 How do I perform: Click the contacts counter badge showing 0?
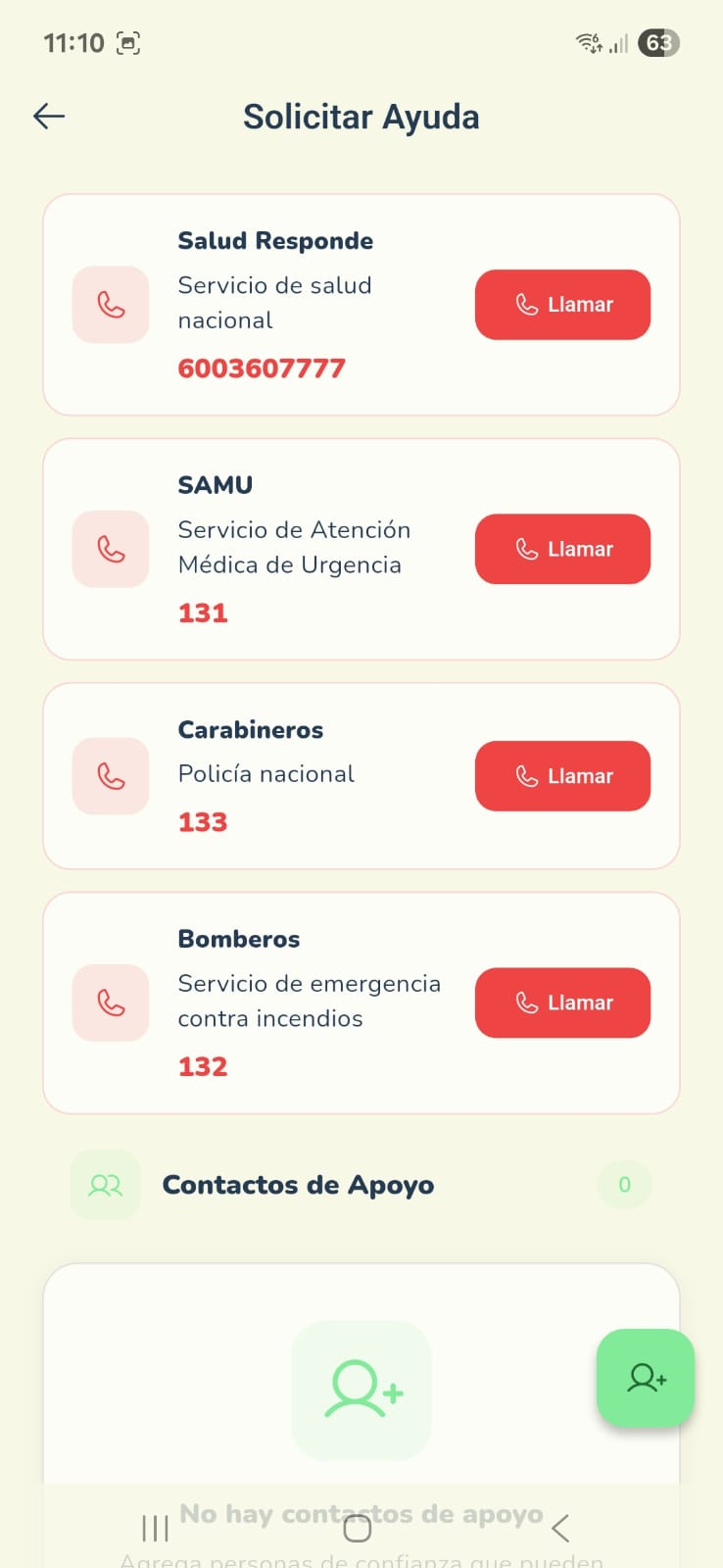[x=624, y=1185]
